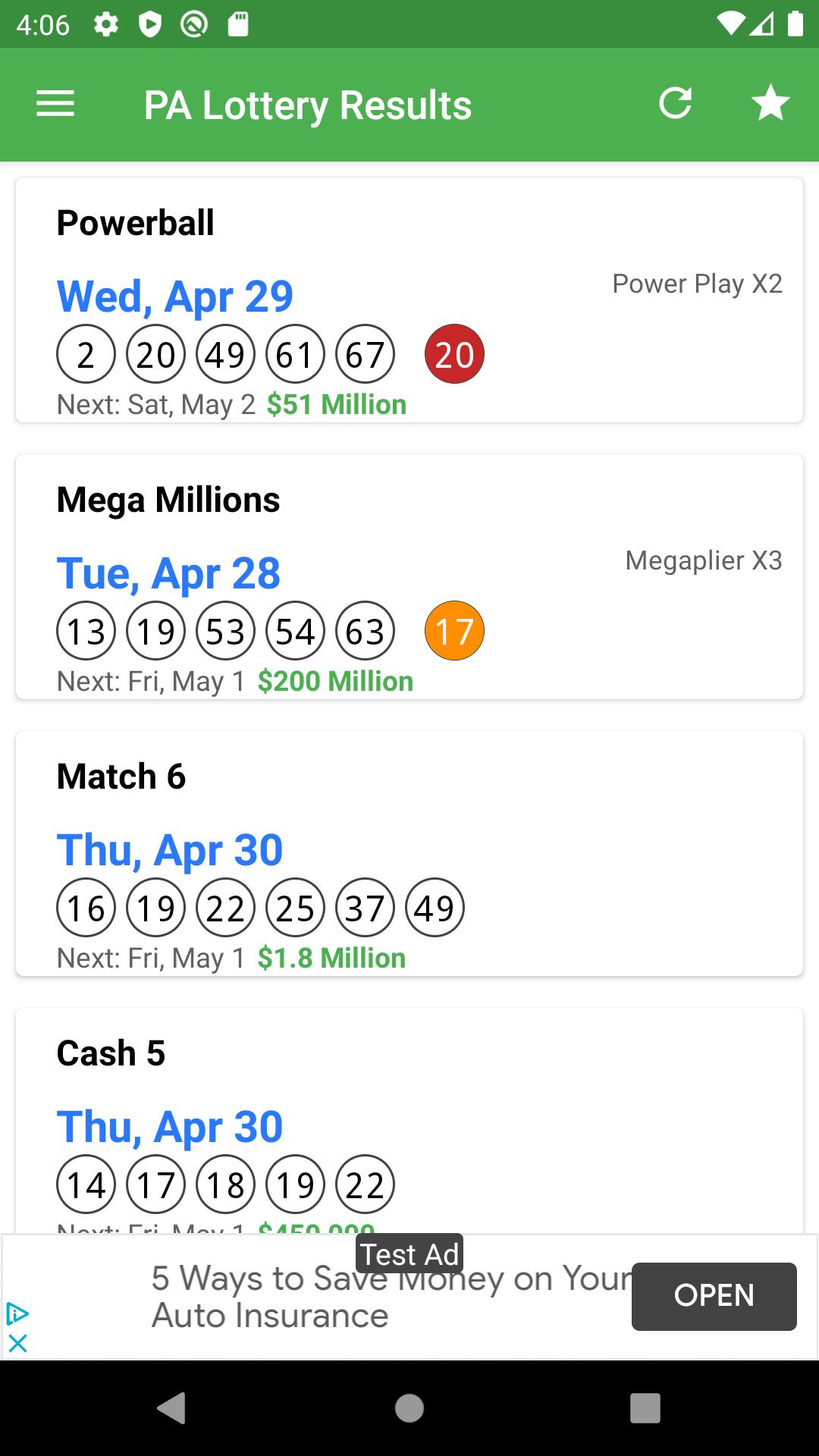Tap the orange Mega Ball number 17
Viewport: 819px width, 1456px height.
[453, 630]
